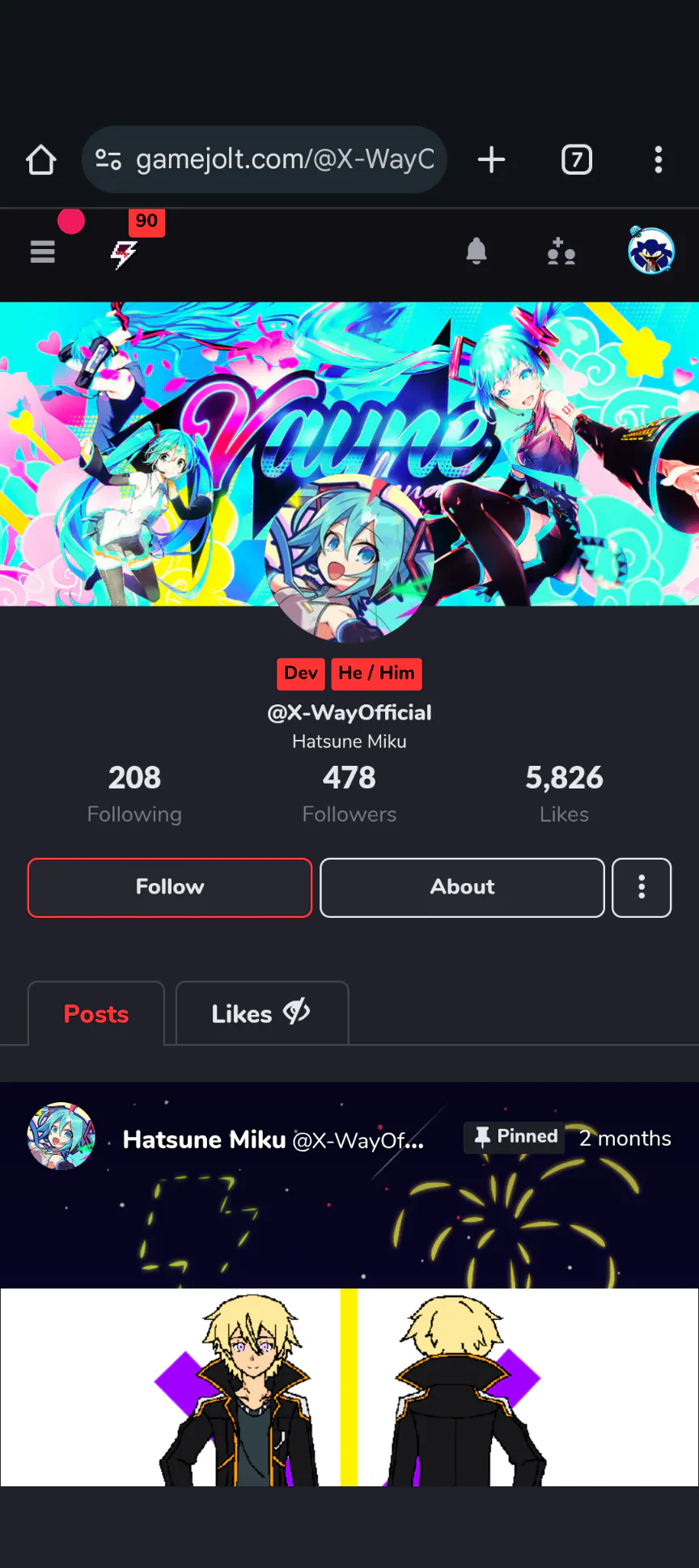Switch to the Posts tab
Screen dimensions: 699x1568
[x=96, y=1013]
